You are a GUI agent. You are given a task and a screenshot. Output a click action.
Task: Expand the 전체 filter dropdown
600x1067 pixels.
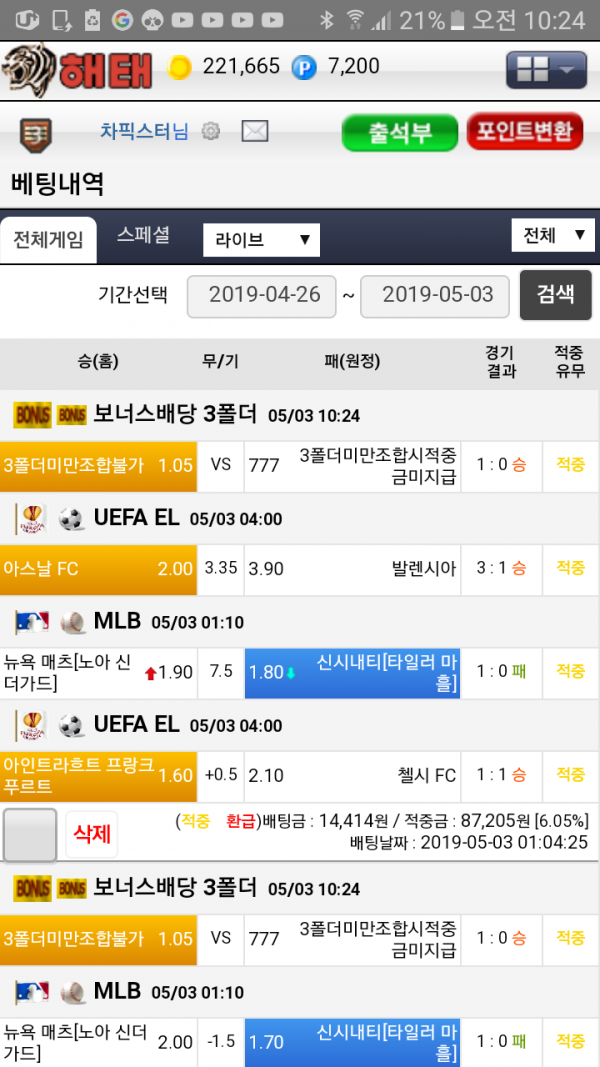(x=552, y=236)
